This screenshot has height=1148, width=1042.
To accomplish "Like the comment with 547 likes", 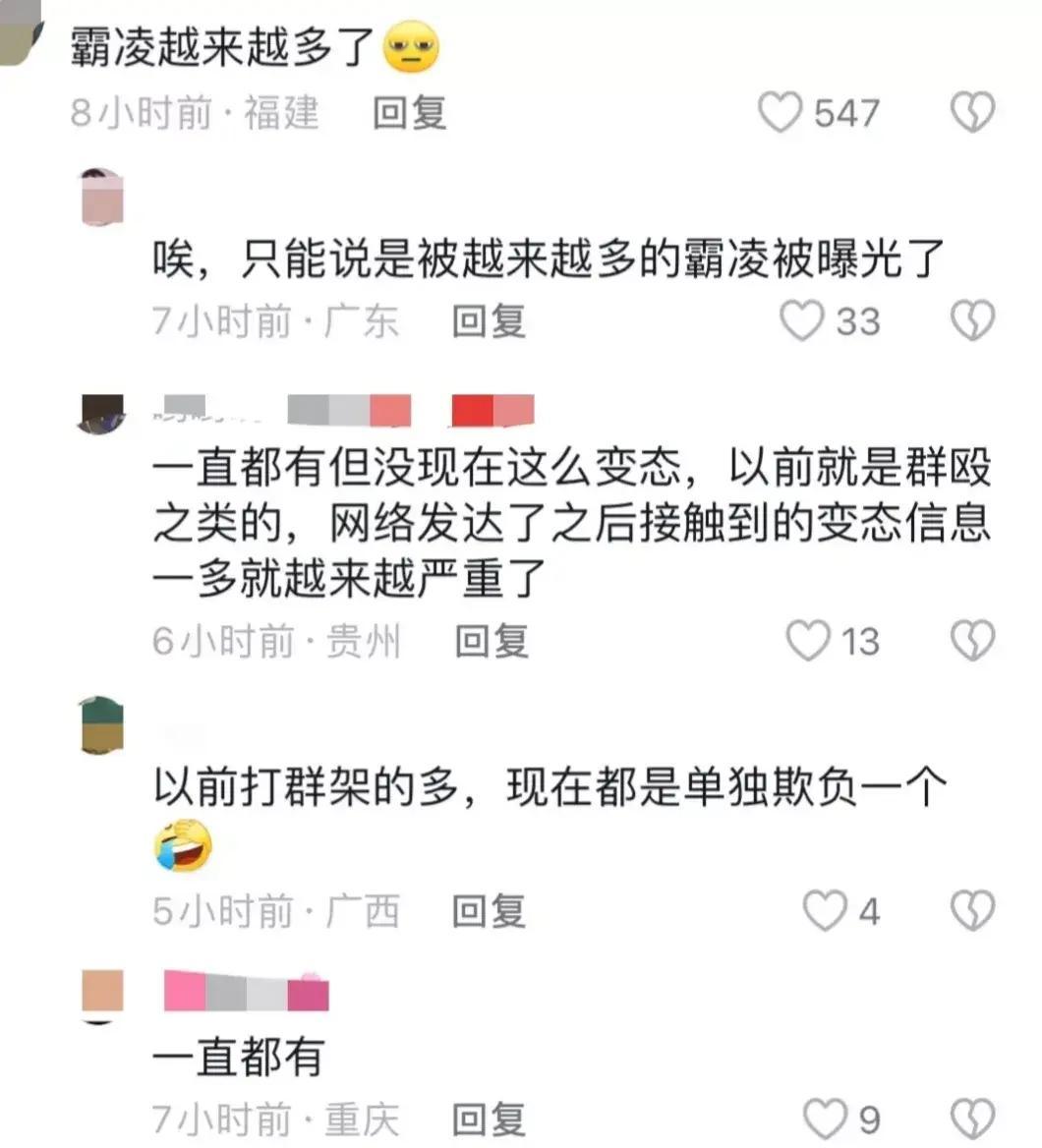I will coord(781,113).
